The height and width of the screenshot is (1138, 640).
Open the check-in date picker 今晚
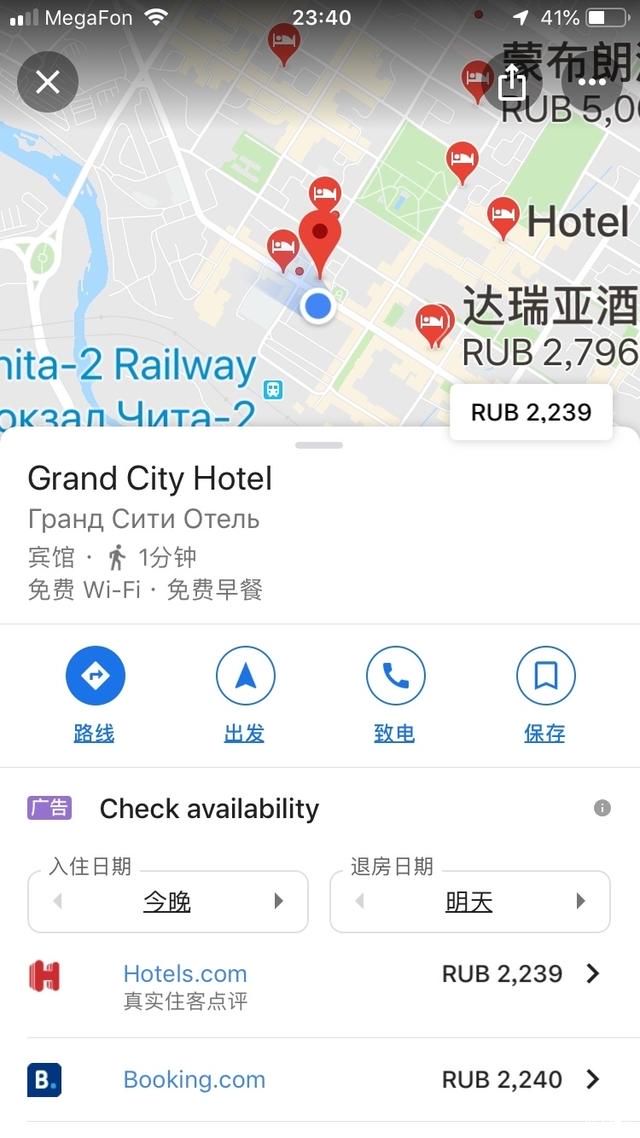pos(167,902)
